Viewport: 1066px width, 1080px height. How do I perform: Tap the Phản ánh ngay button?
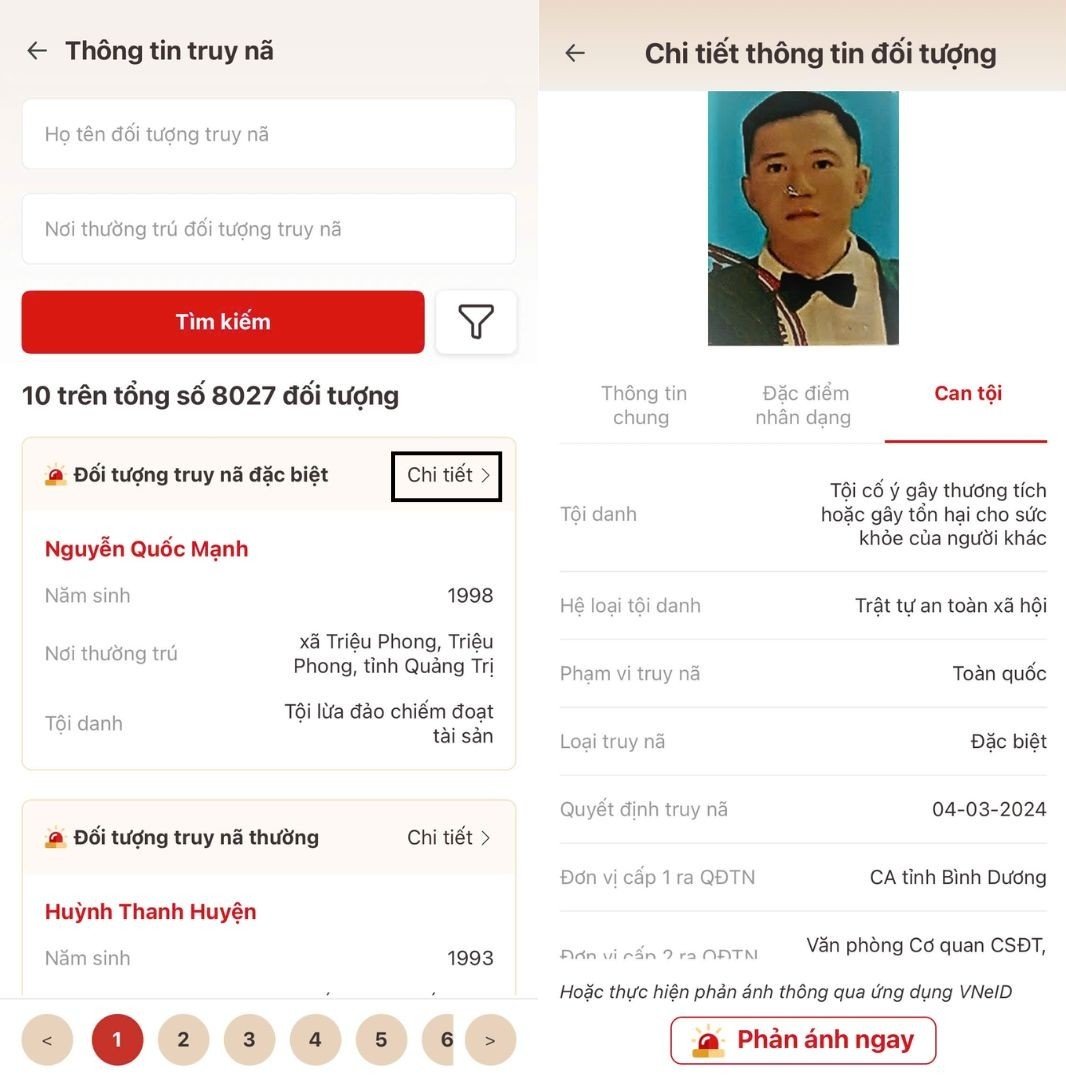pyautogui.click(x=803, y=1040)
